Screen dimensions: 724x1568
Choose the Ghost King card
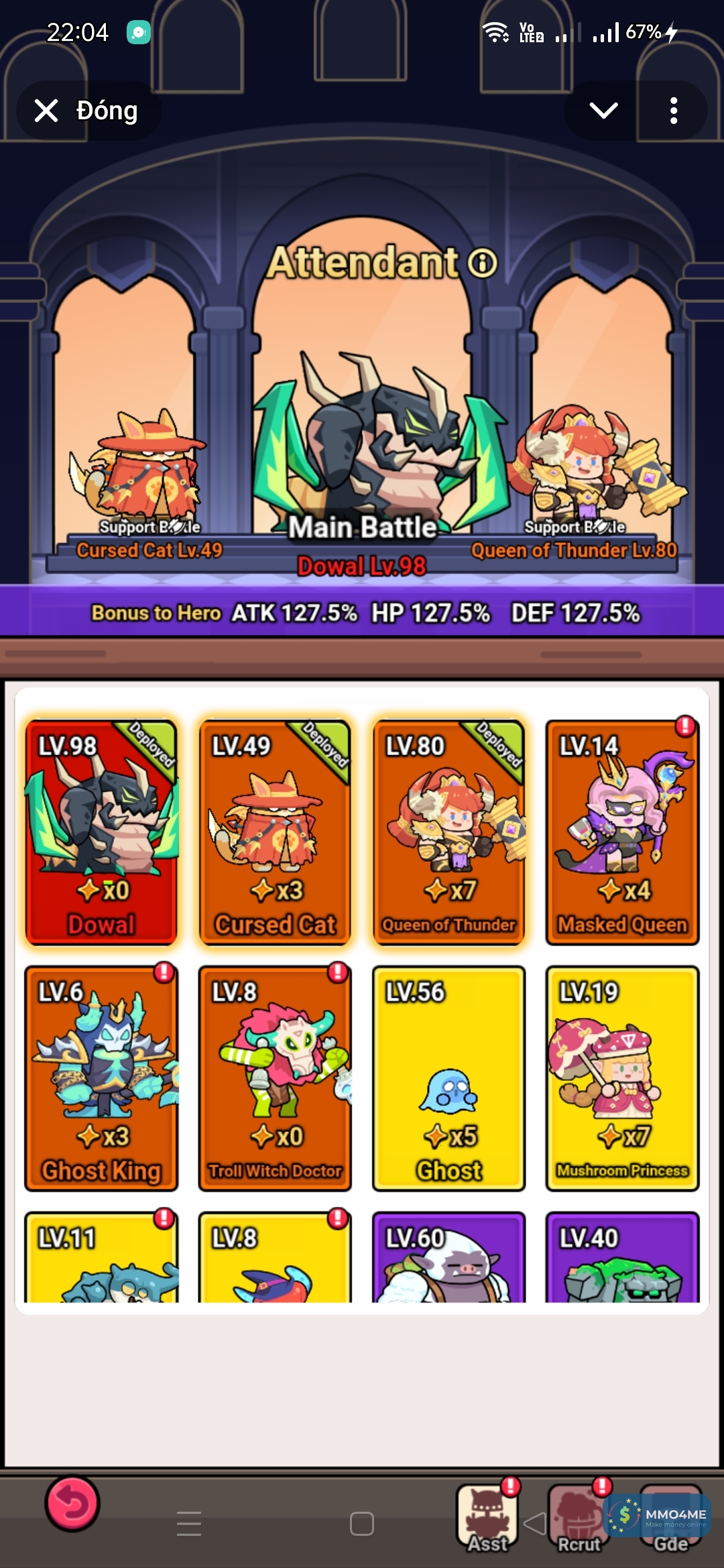(x=101, y=1078)
